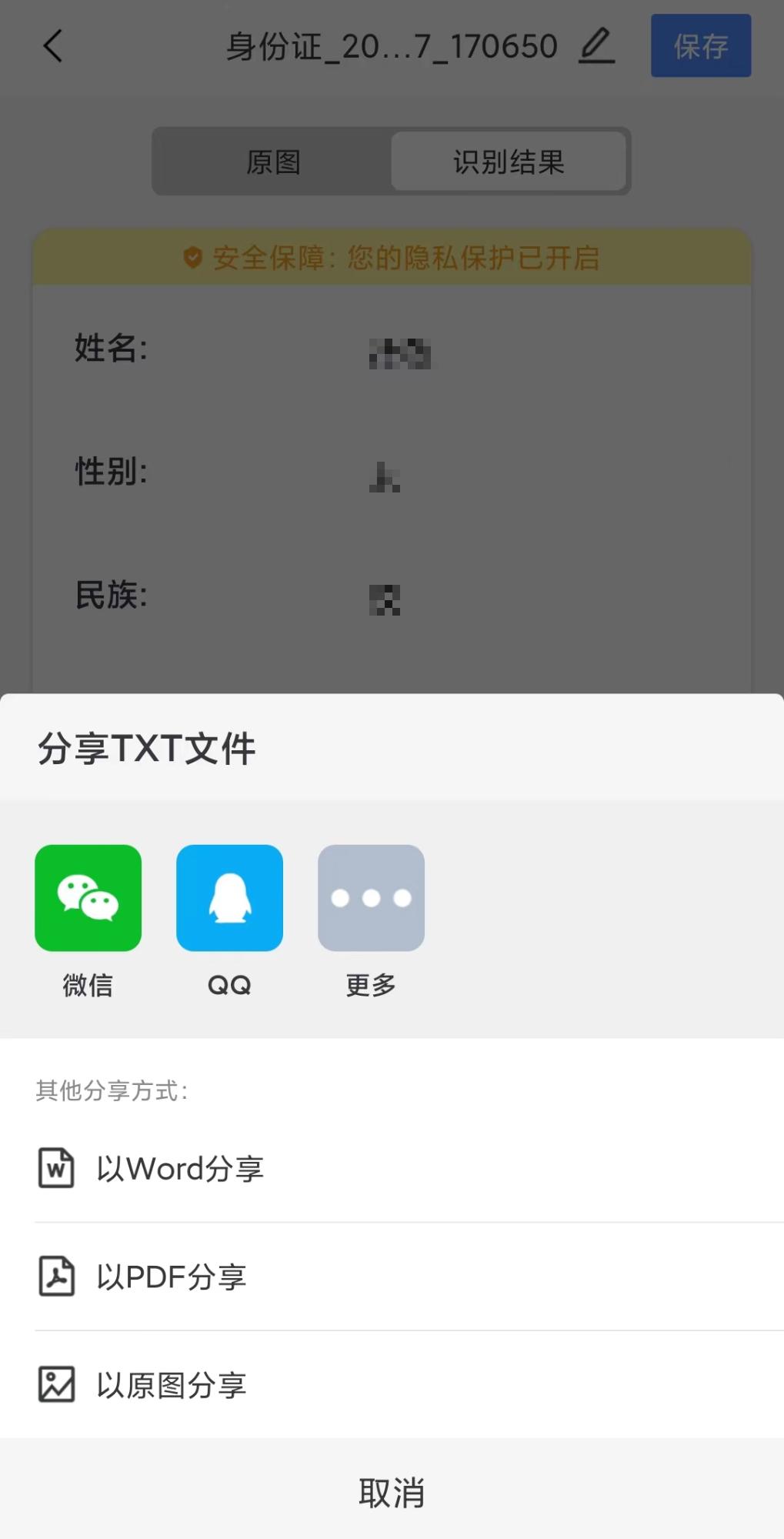Share TXT file via WeChat

88,898
